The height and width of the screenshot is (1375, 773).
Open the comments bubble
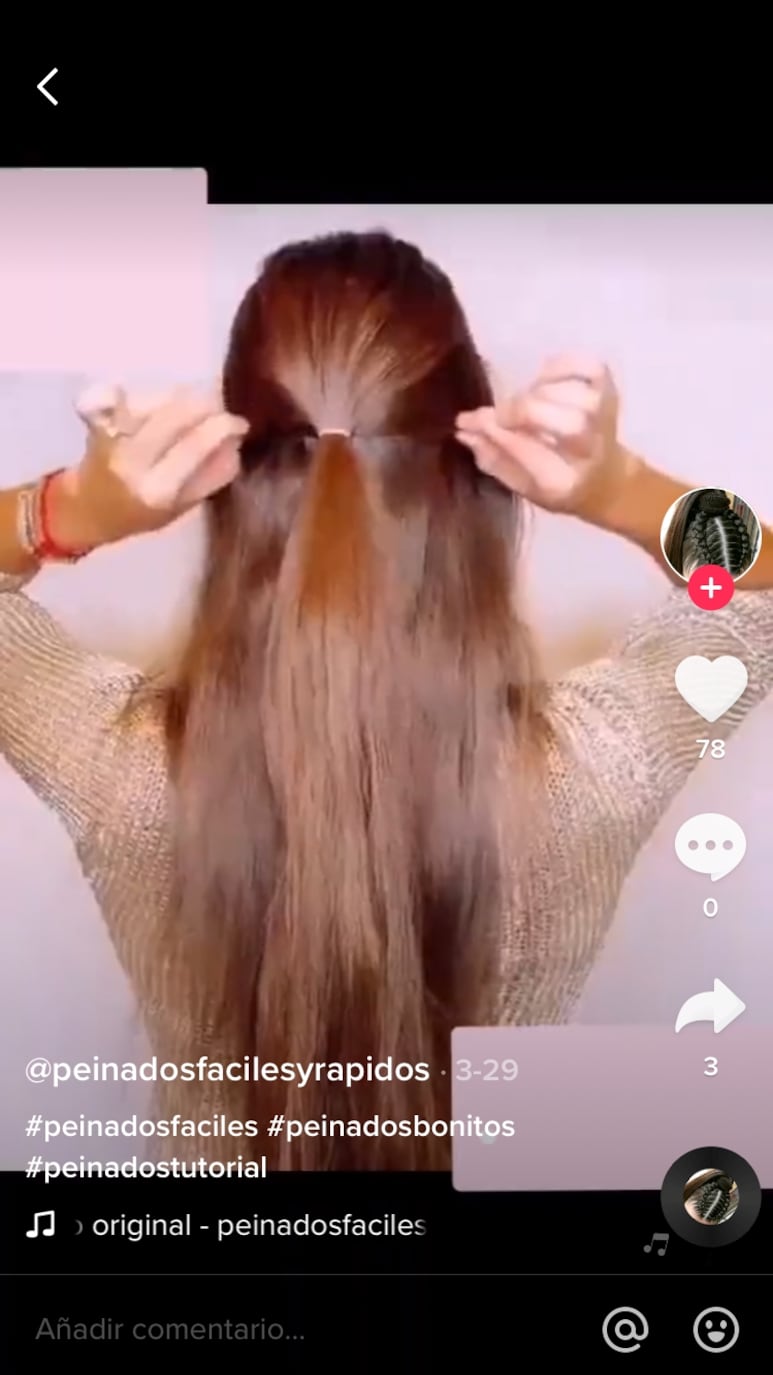click(x=710, y=846)
